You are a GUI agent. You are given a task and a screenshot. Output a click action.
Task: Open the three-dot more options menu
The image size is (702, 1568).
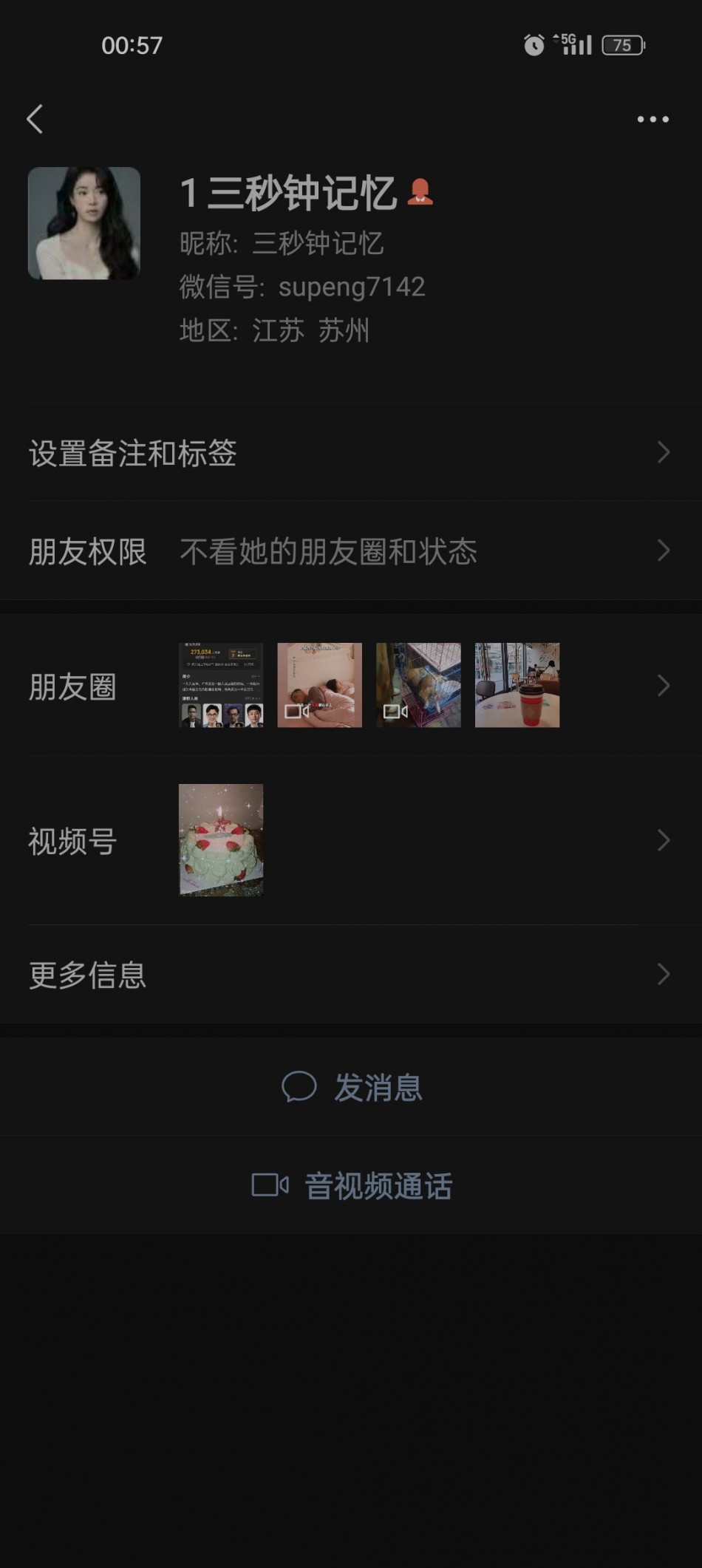[652, 119]
